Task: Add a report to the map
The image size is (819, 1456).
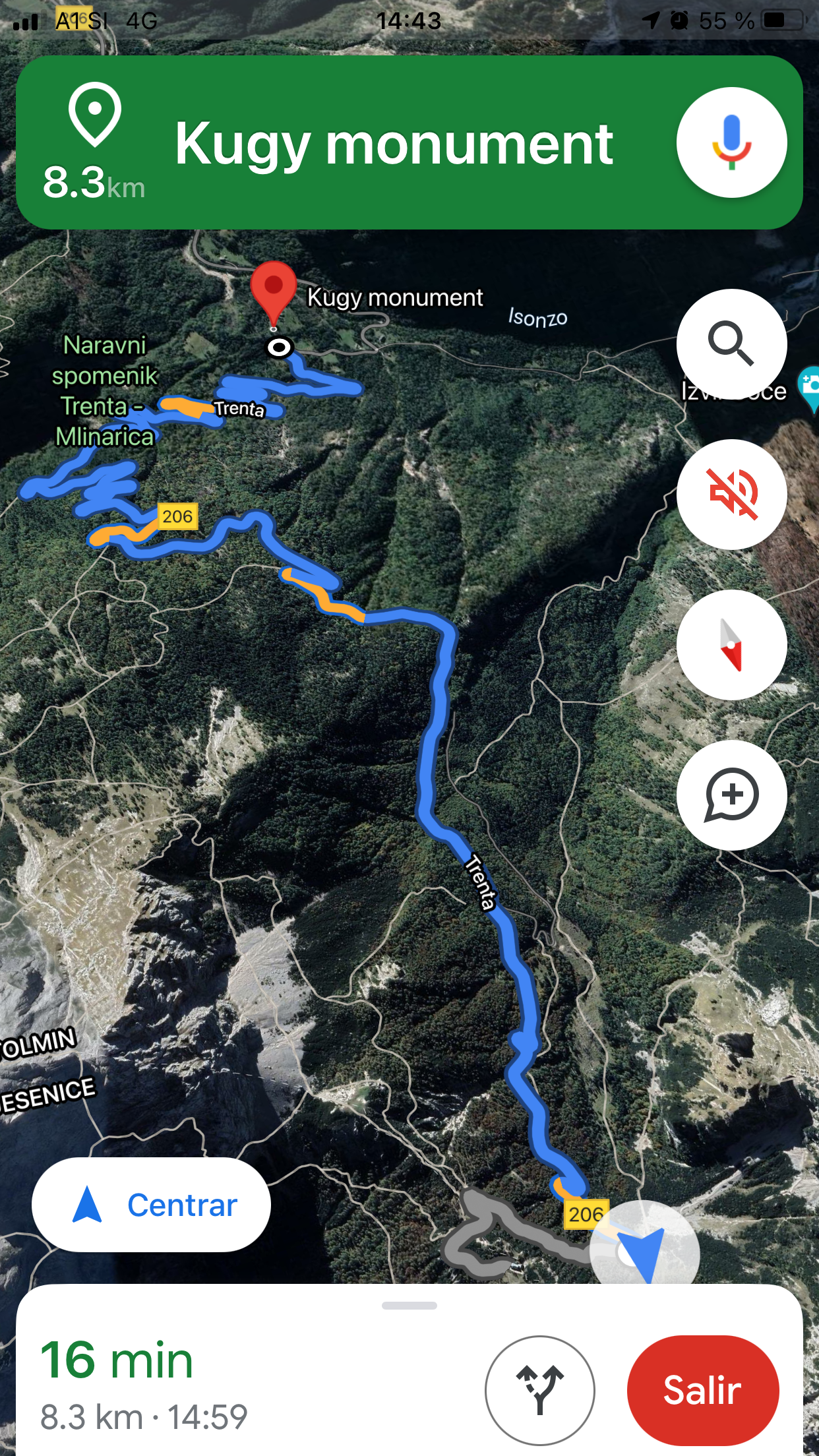Action: pos(731,795)
